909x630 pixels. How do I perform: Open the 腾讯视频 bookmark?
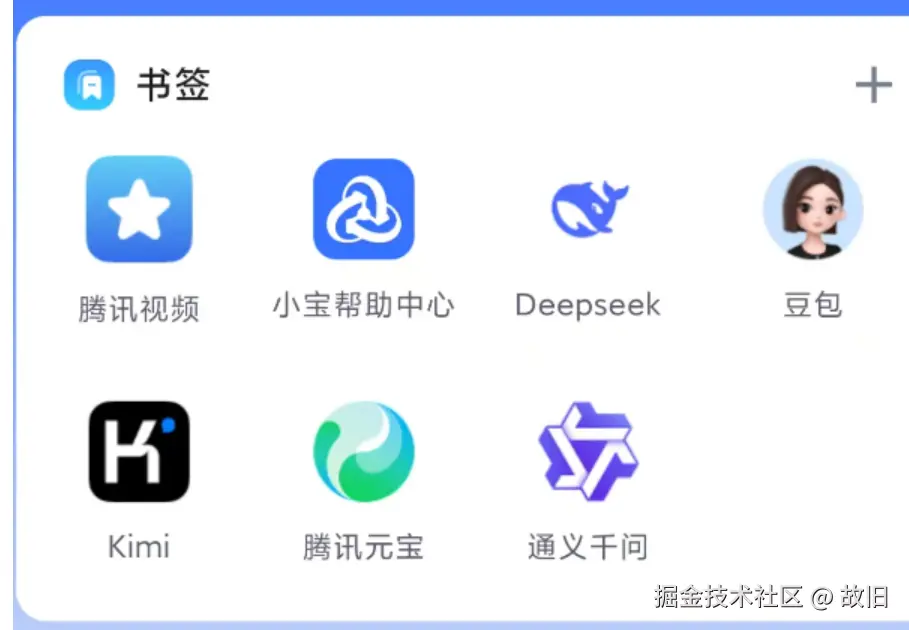(x=139, y=210)
